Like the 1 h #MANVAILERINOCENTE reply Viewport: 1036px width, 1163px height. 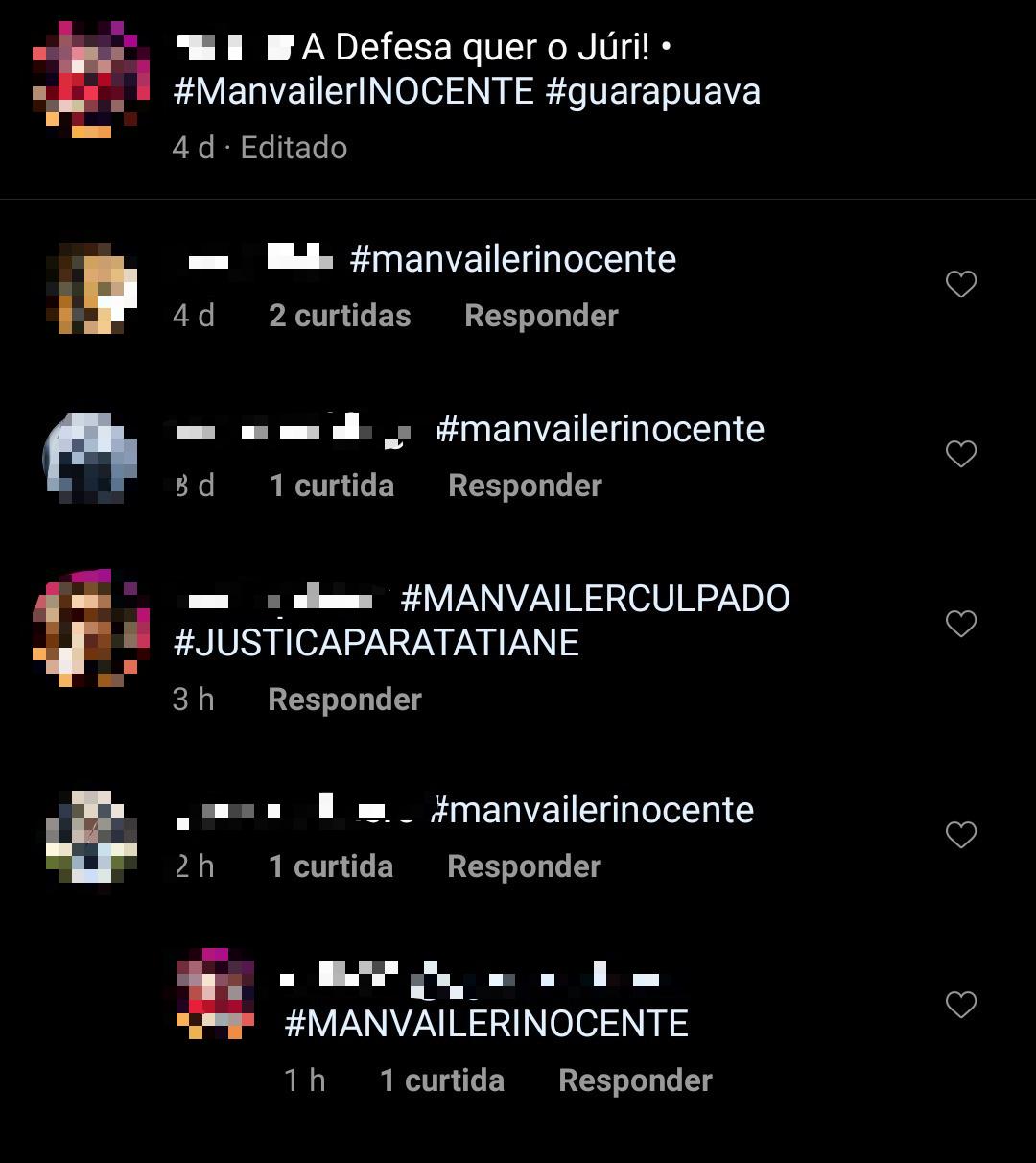click(x=960, y=1005)
